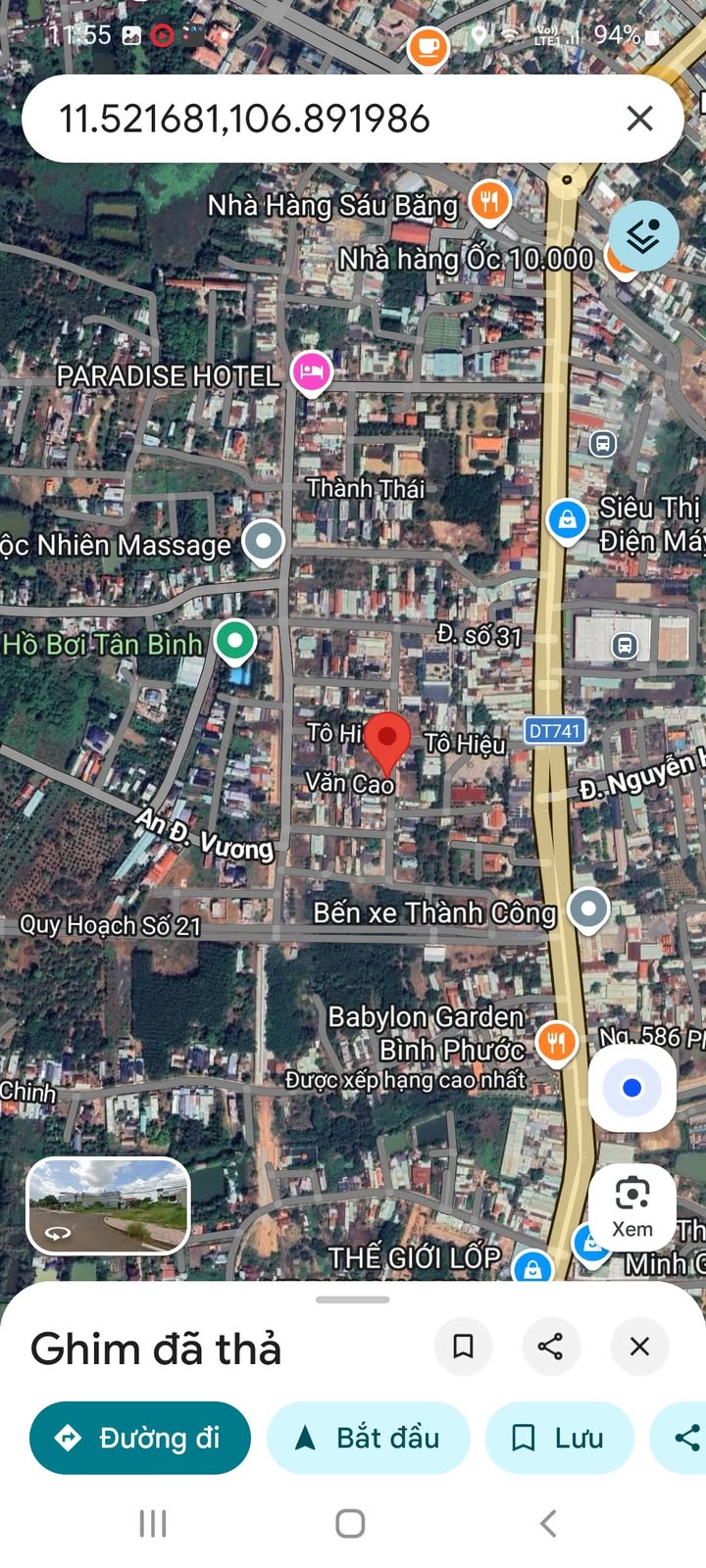The image size is (706, 1568).
Task: Open the Nhà Hàng Sáu Bằng restaurant marker
Action: click(488, 201)
